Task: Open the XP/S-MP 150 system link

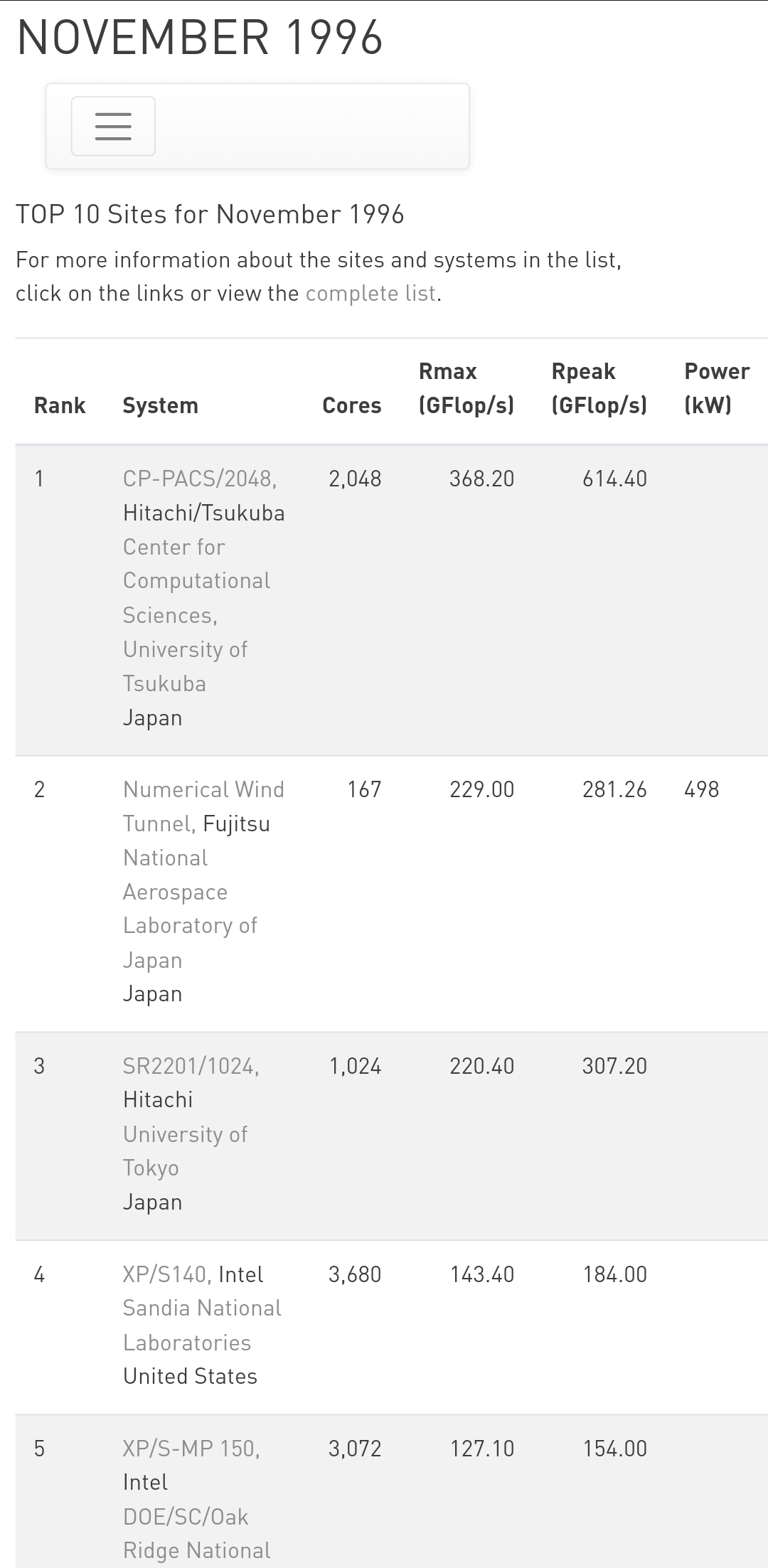Action: pyautogui.click(x=191, y=1449)
